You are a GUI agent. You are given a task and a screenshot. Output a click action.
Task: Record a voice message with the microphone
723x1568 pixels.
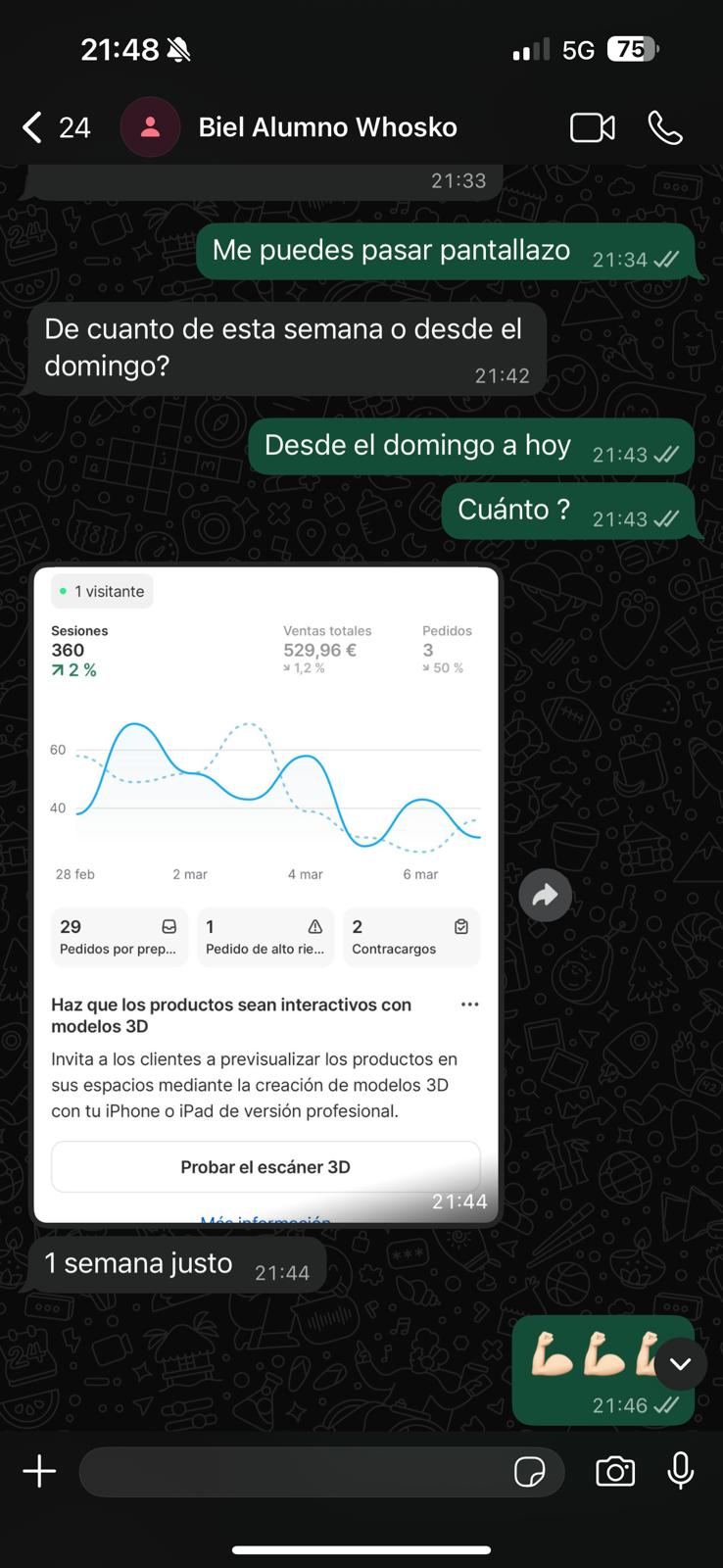681,1471
